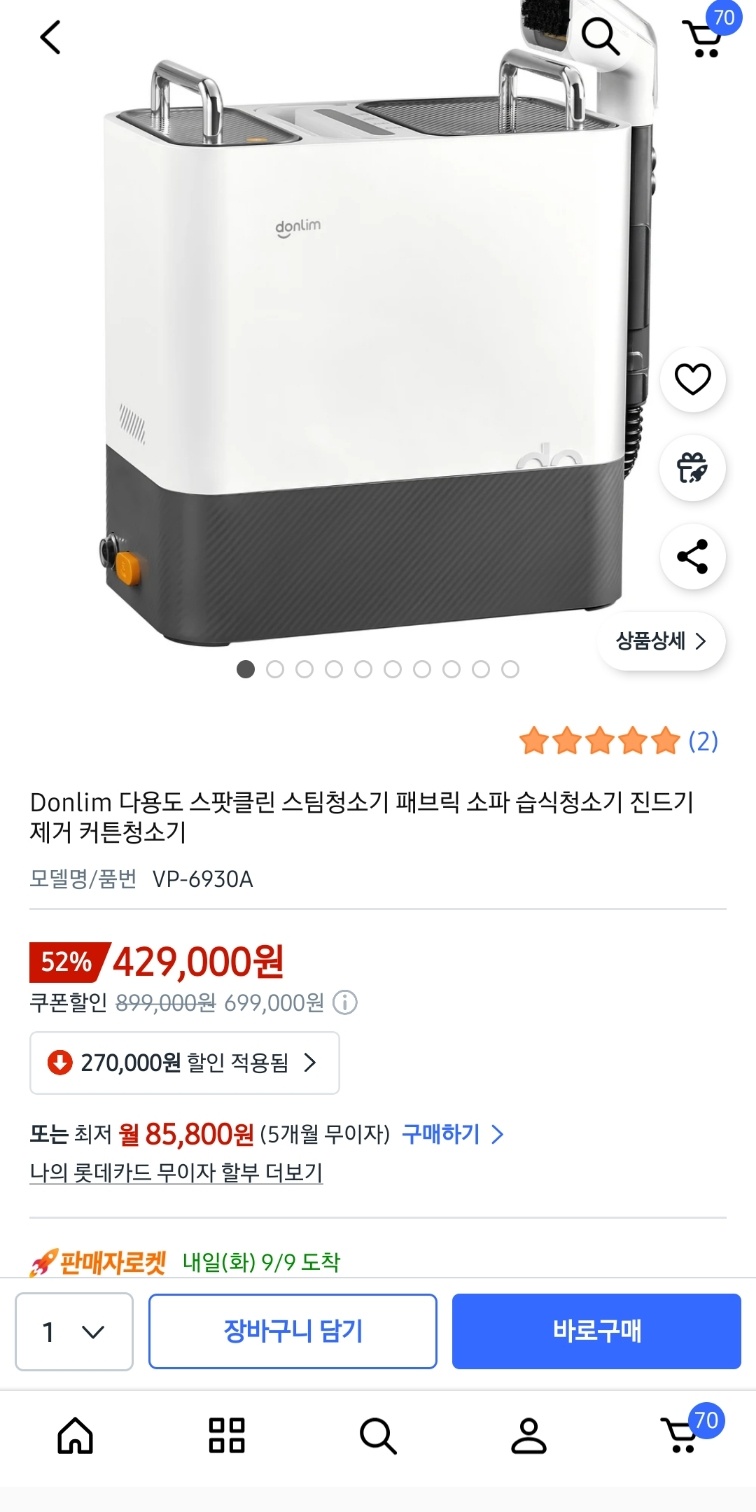756x1512 pixels.
Task: Open the categories grid tab
Action: 226,1436
